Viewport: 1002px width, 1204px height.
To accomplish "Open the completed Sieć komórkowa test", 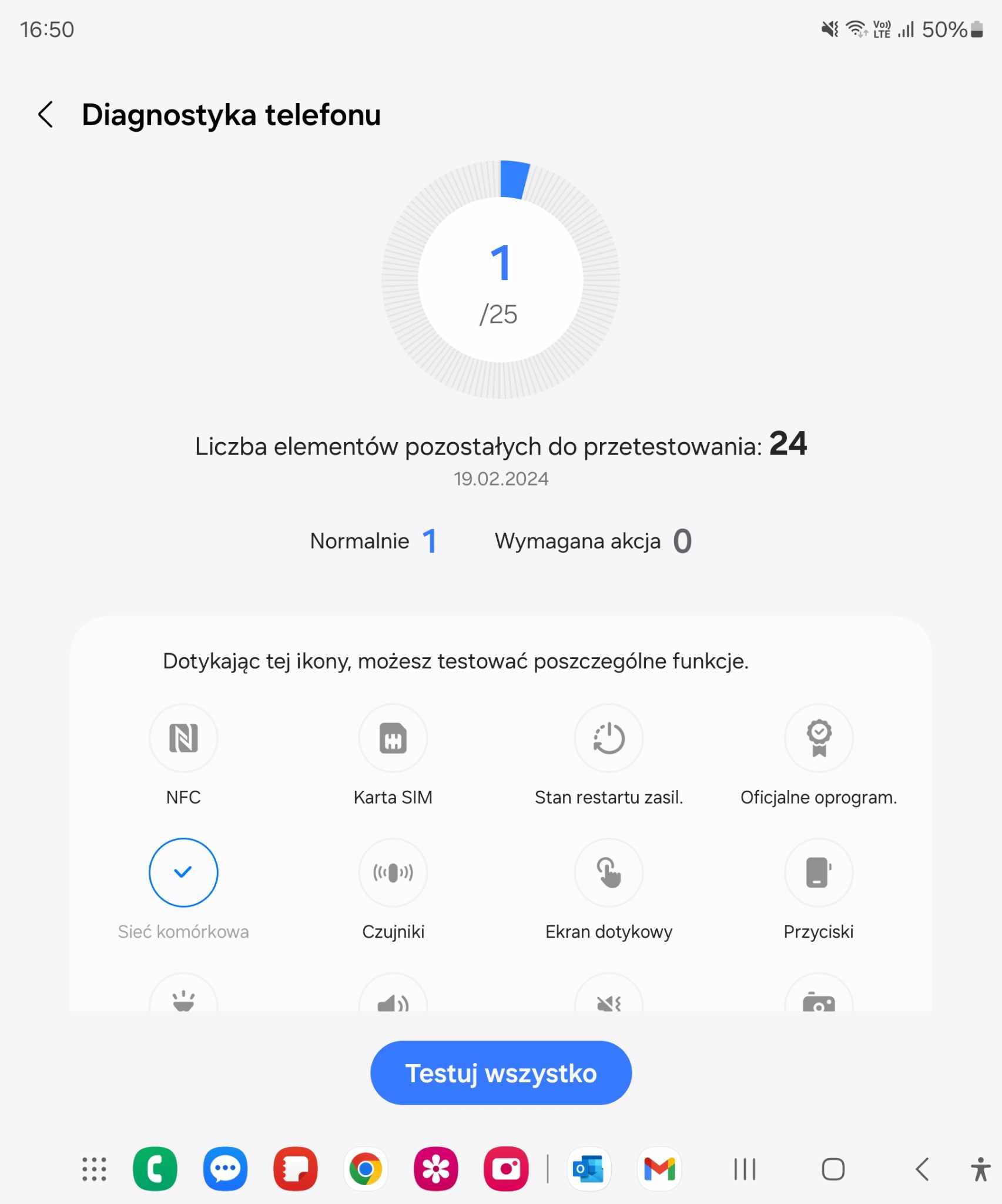I will click(x=183, y=872).
